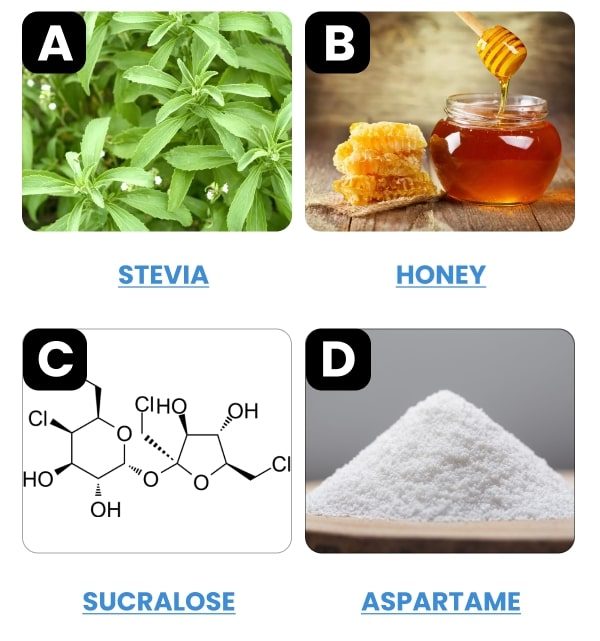Open the STEVIA link
This screenshot has width=600, height=641.
(163, 274)
